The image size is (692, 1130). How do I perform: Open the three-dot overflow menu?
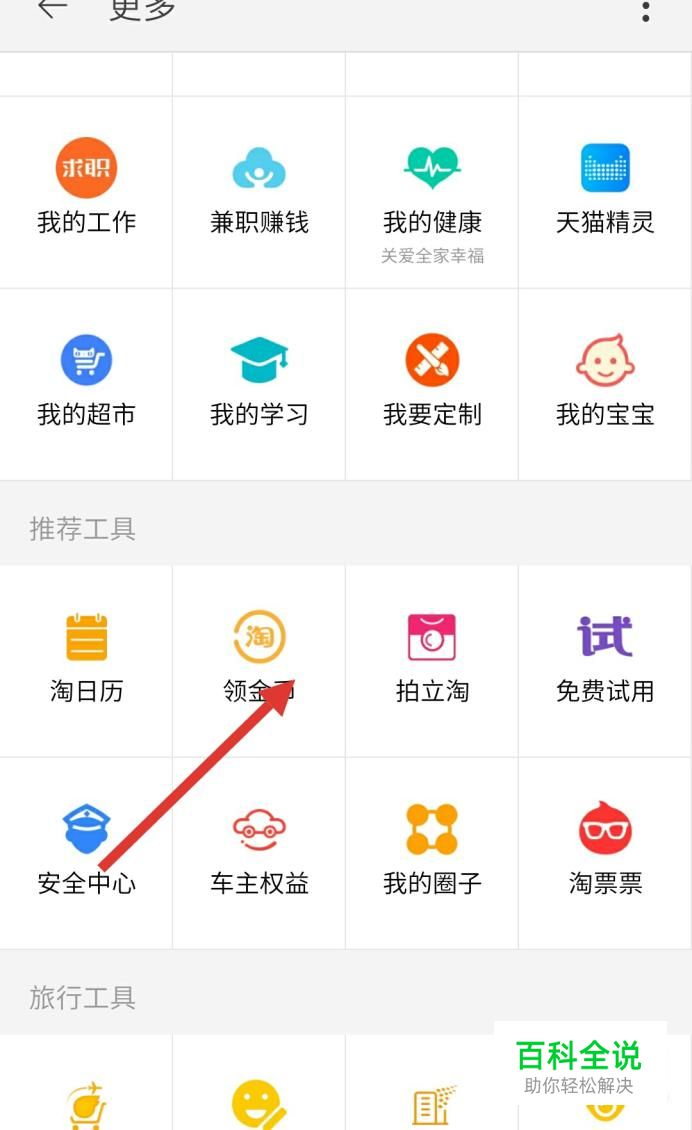(x=645, y=10)
